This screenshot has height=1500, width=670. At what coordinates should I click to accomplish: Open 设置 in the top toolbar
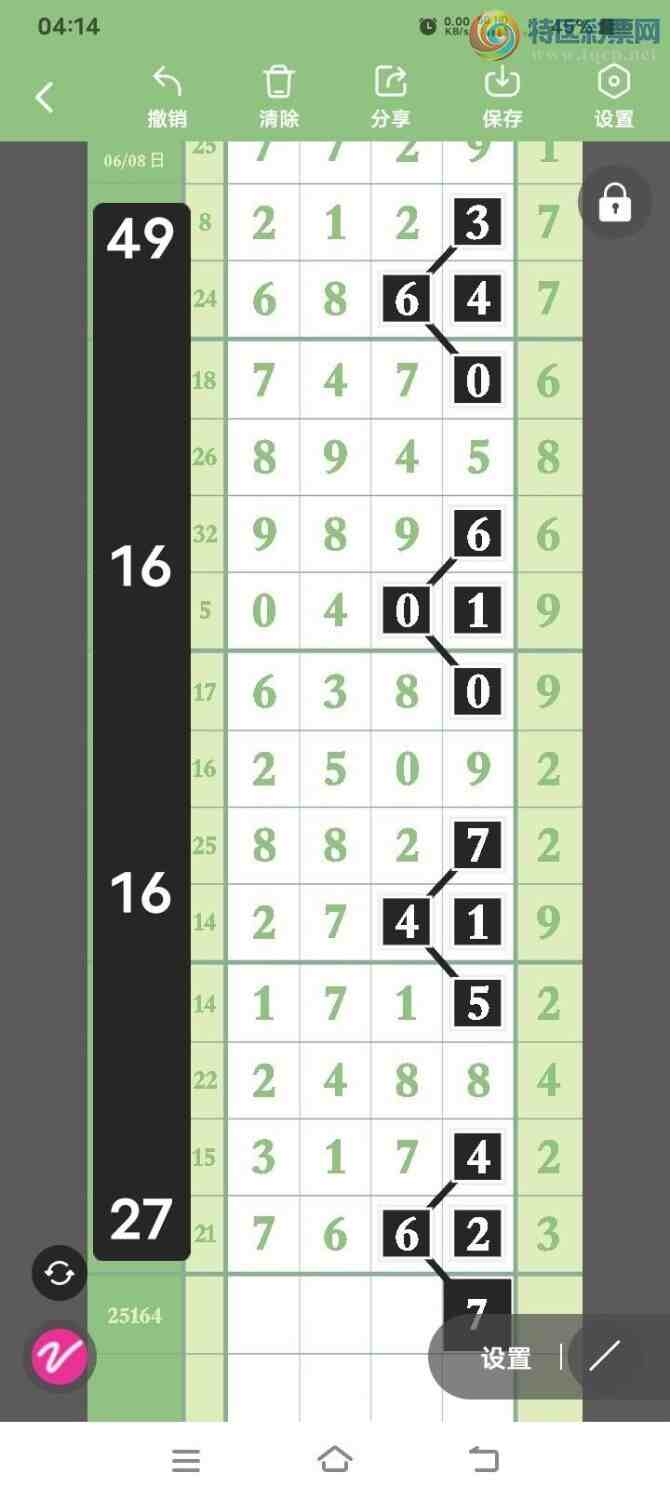click(613, 97)
